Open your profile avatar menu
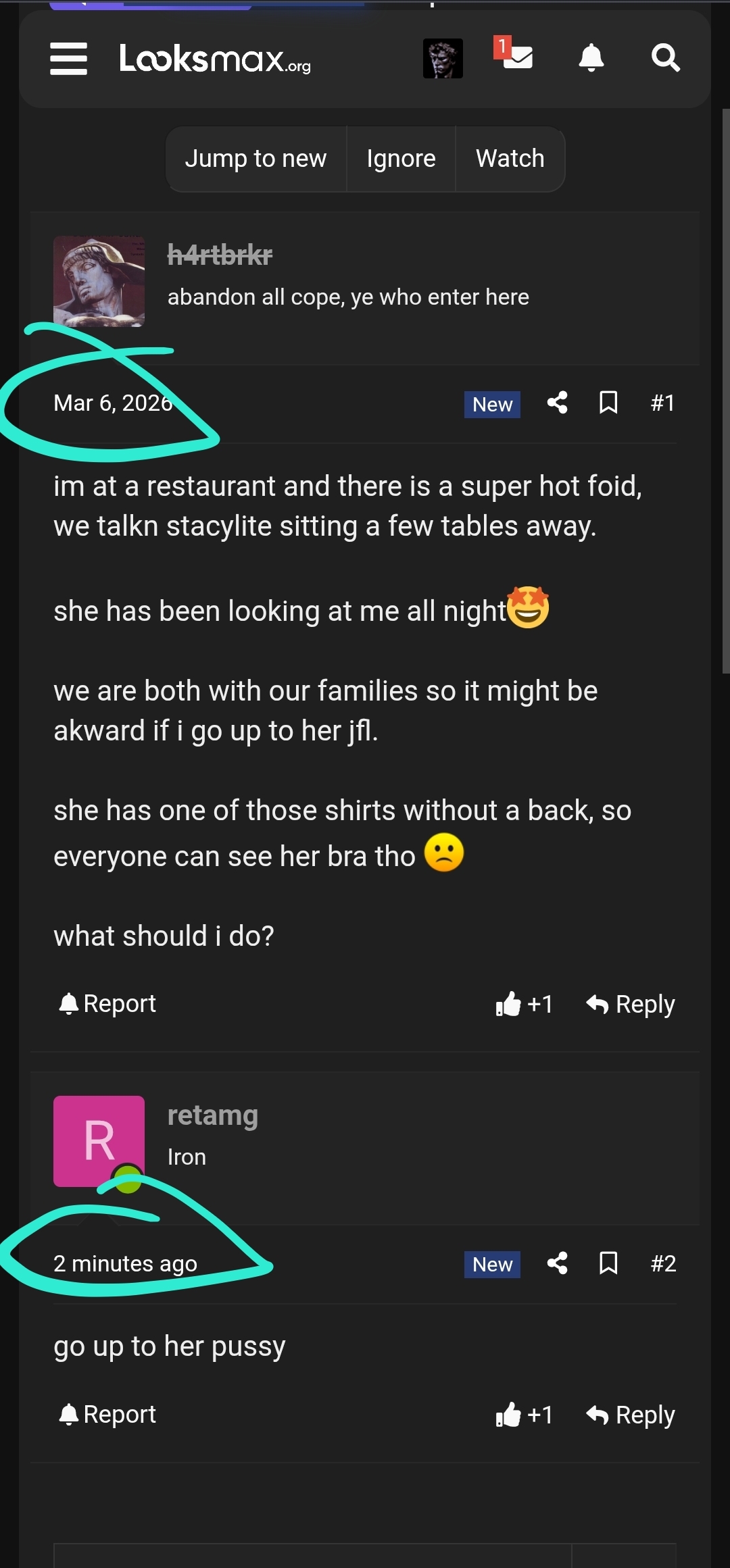The image size is (730, 1568). 443,59
